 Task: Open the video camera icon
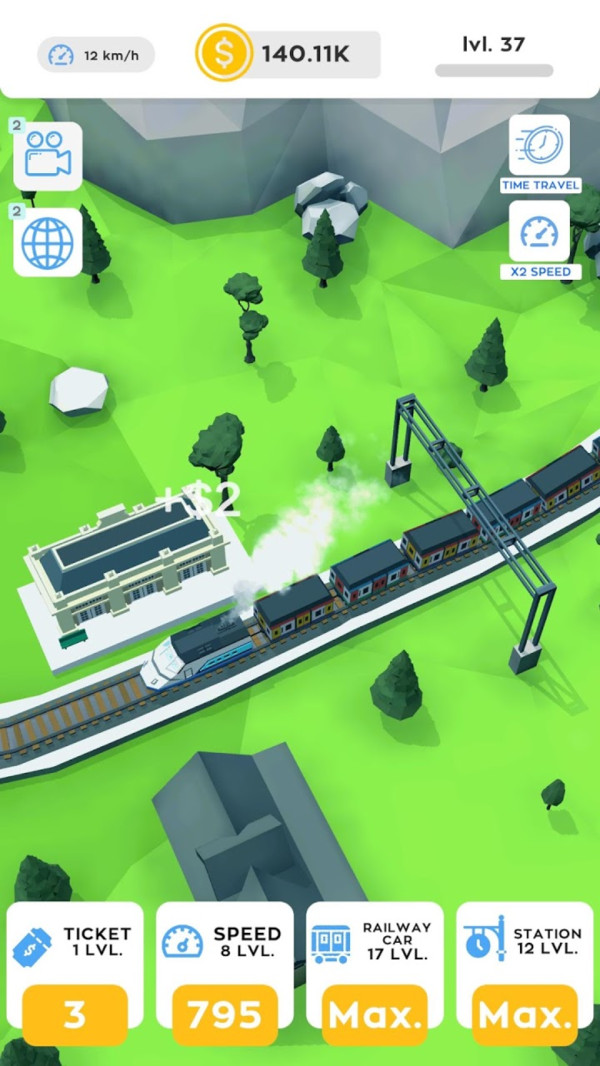coord(48,156)
